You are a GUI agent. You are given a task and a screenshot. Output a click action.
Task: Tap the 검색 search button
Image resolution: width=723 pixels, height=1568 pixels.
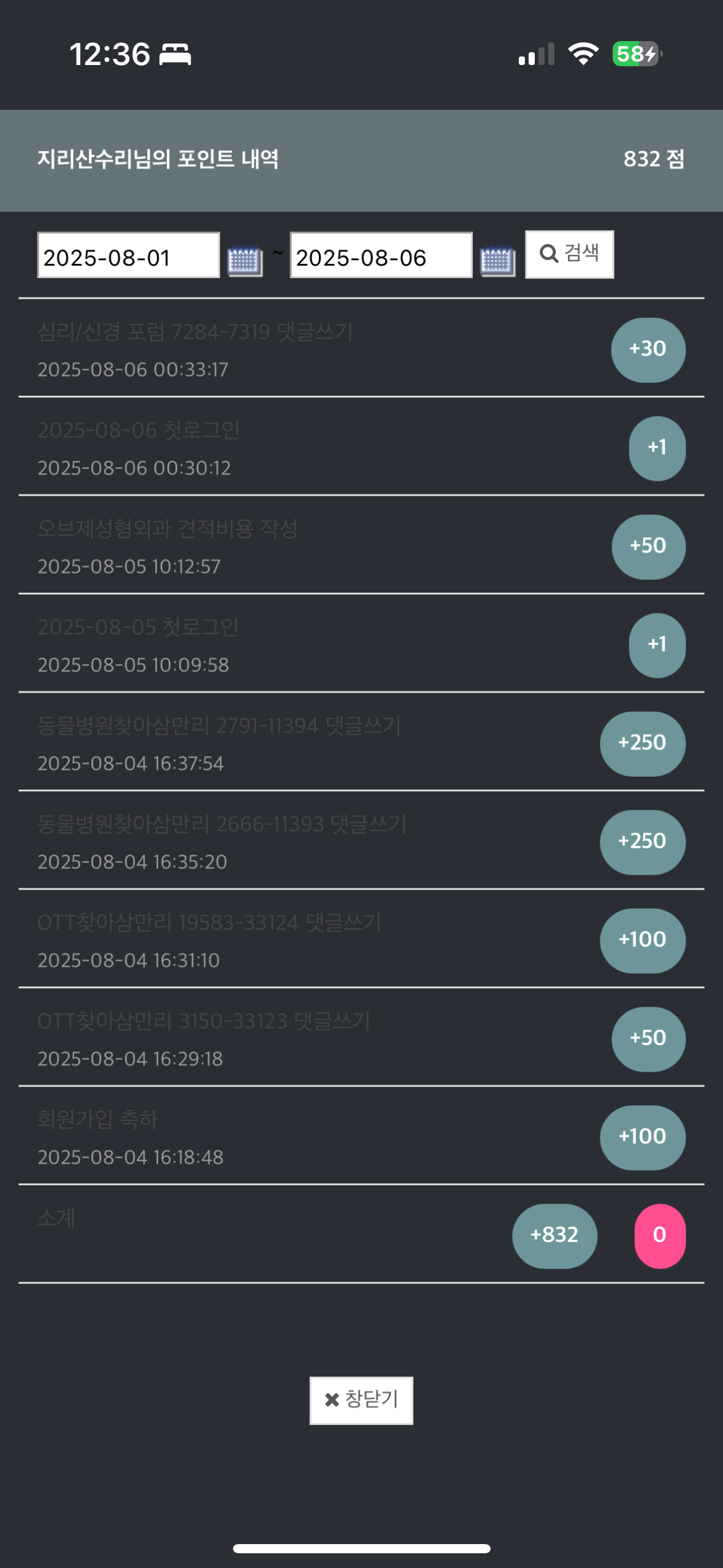[569, 255]
